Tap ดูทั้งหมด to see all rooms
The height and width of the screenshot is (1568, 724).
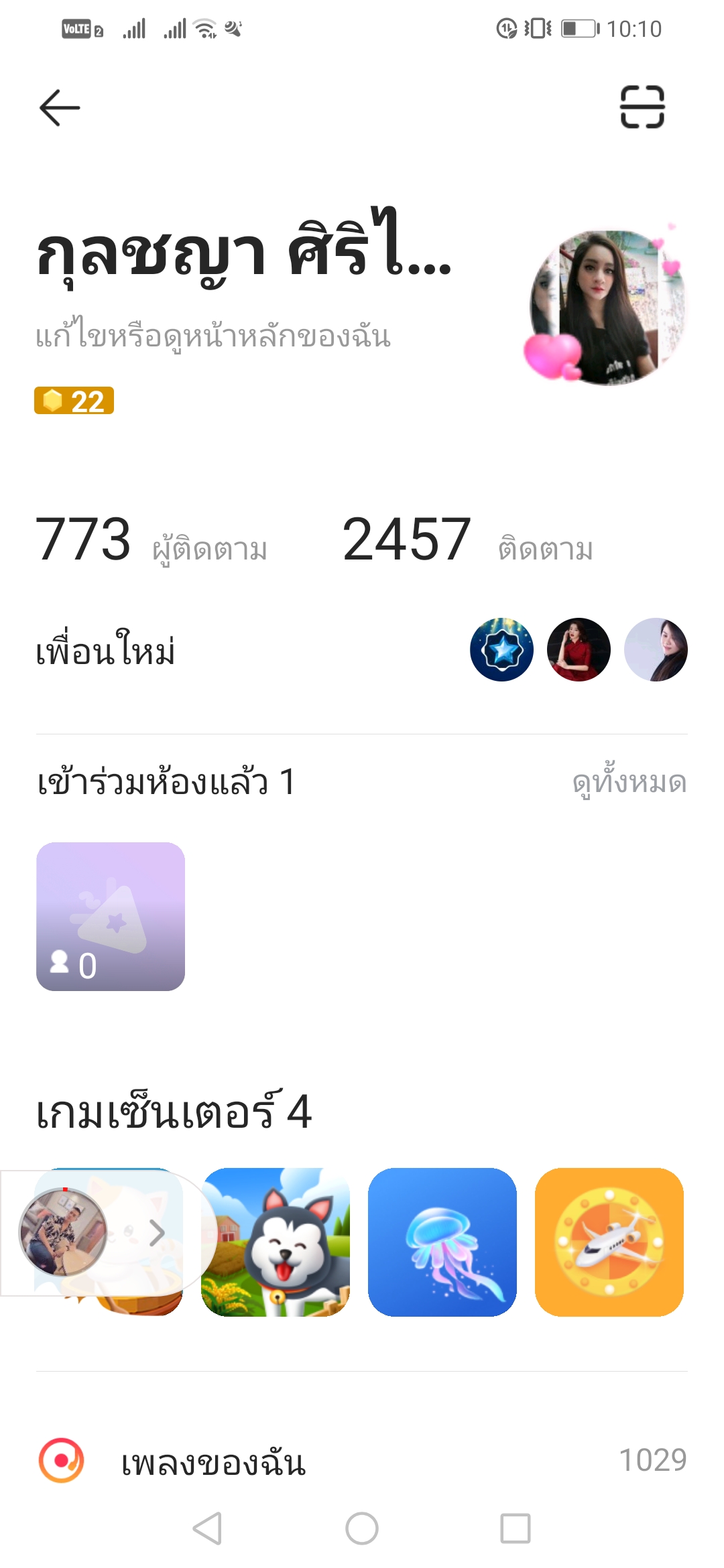coord(629,782)
